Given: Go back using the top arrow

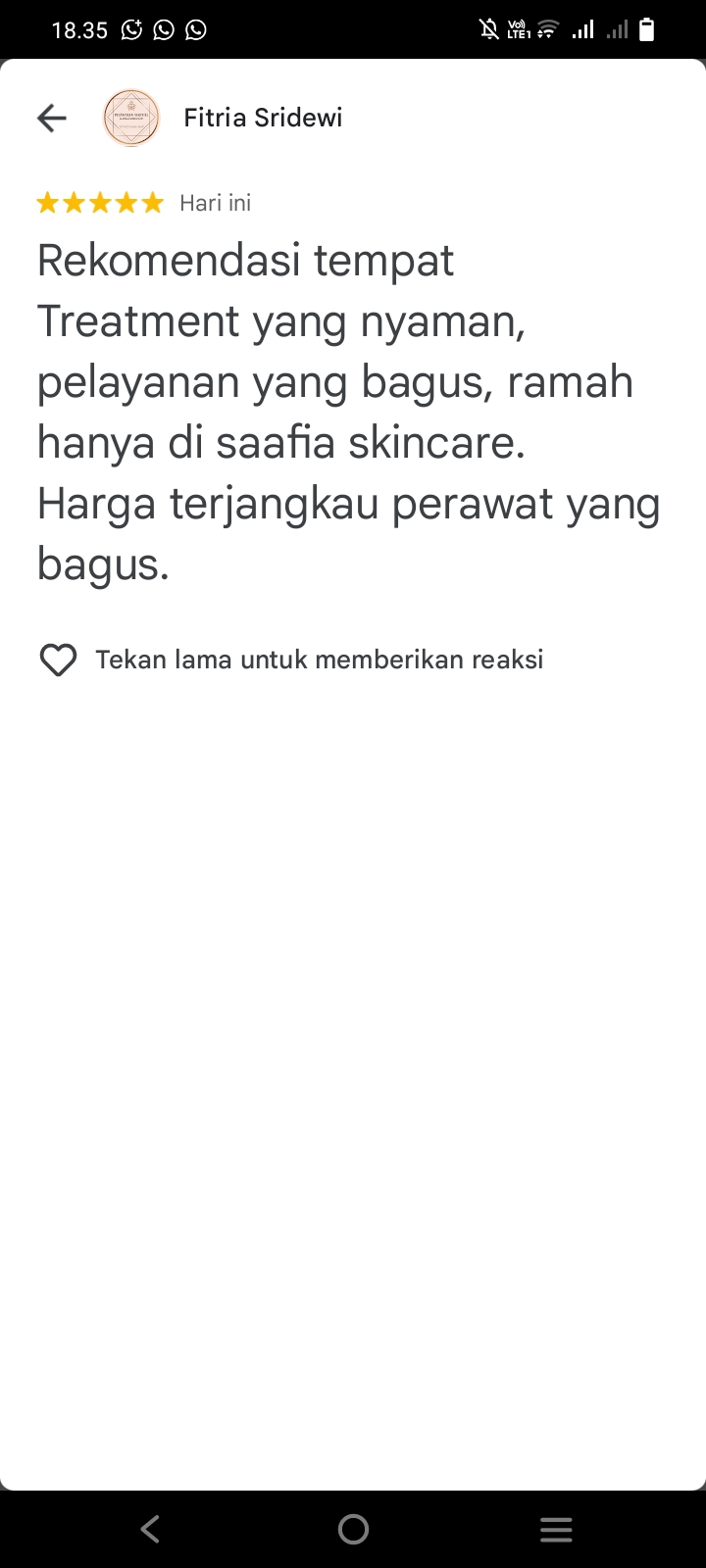Looking at the screenshot, I should tap(52, 119).
